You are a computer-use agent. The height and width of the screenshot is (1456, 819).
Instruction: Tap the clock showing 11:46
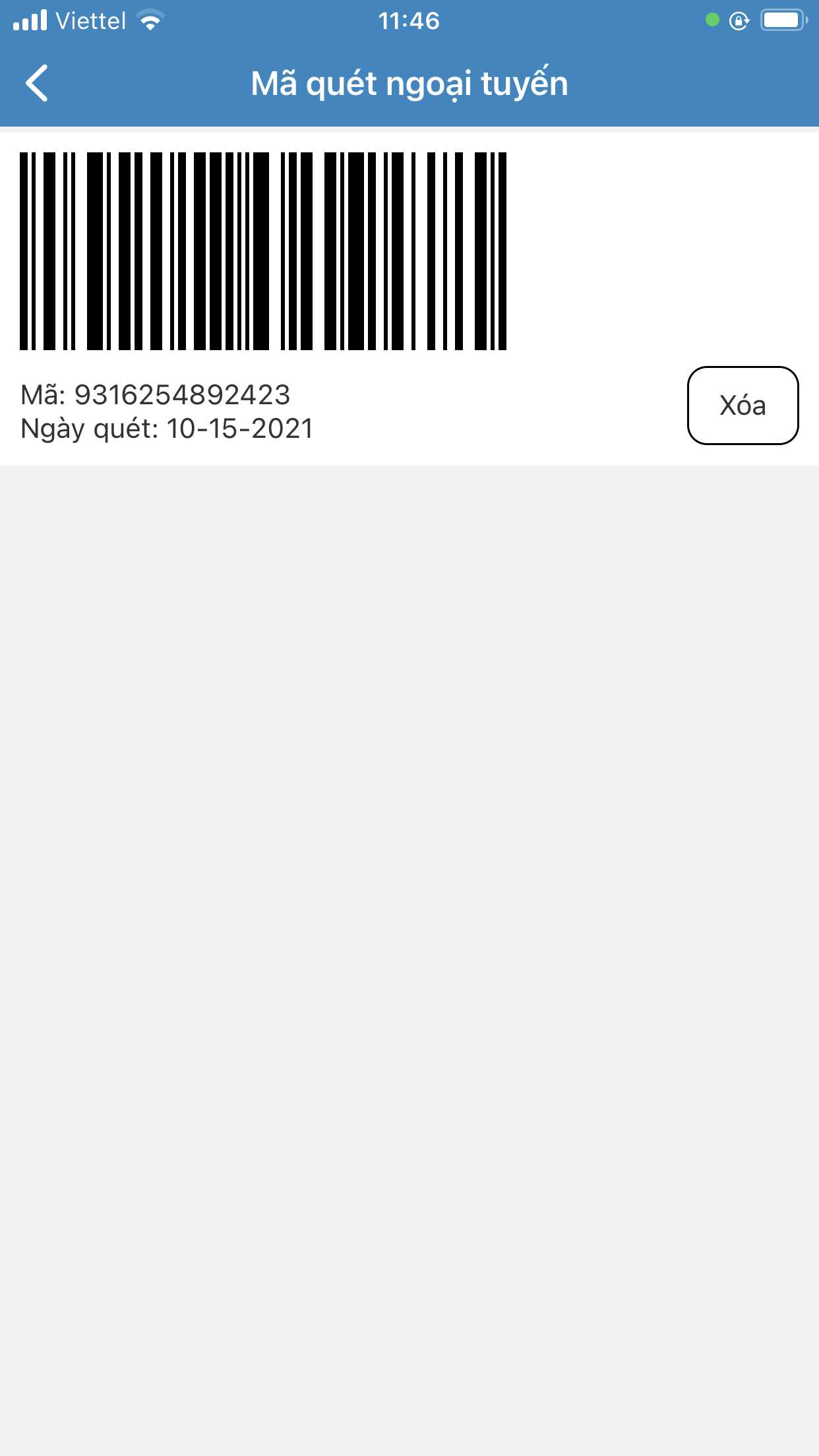[409, 20]
